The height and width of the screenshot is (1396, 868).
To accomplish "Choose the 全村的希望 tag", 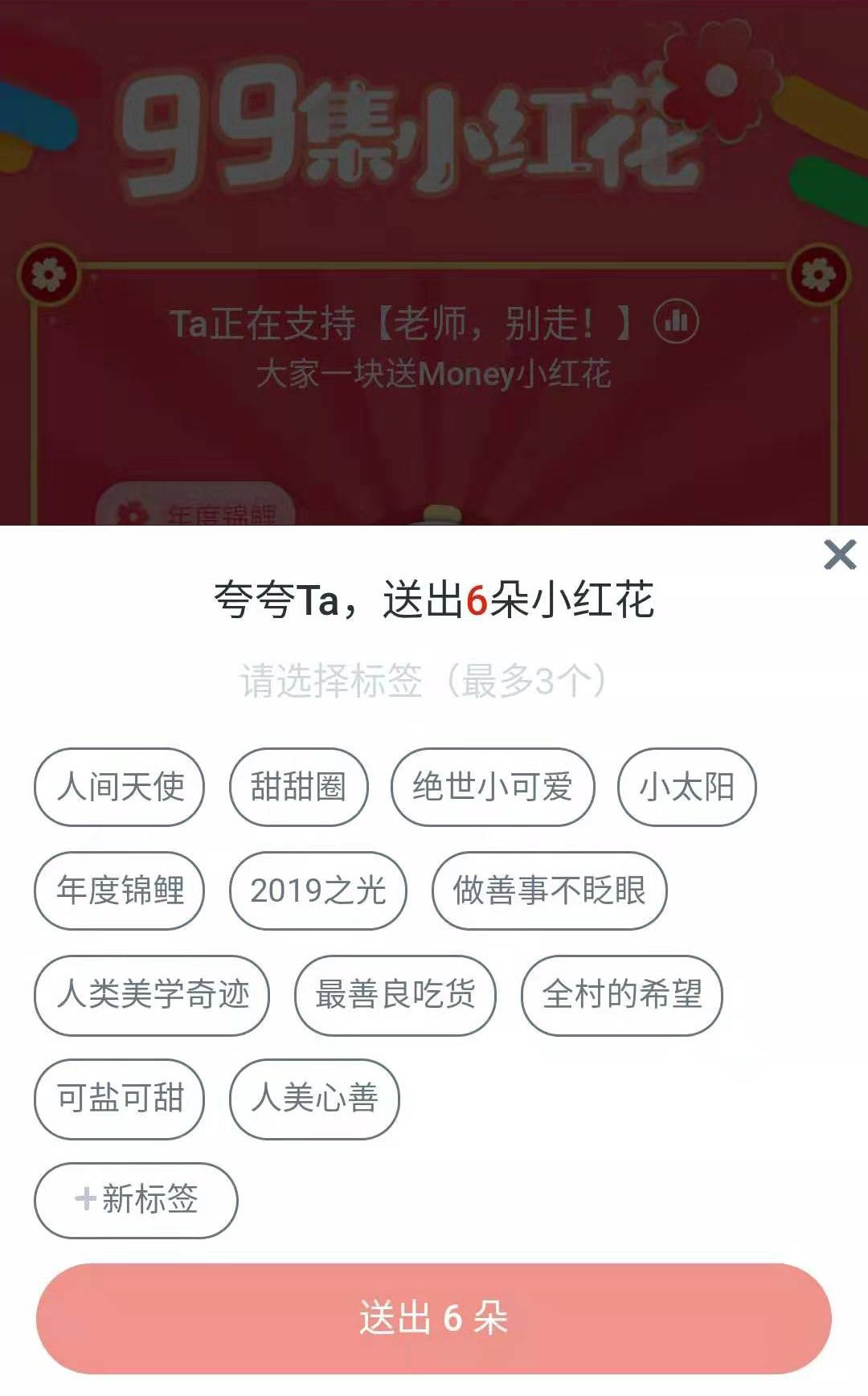I will [622, 995].
